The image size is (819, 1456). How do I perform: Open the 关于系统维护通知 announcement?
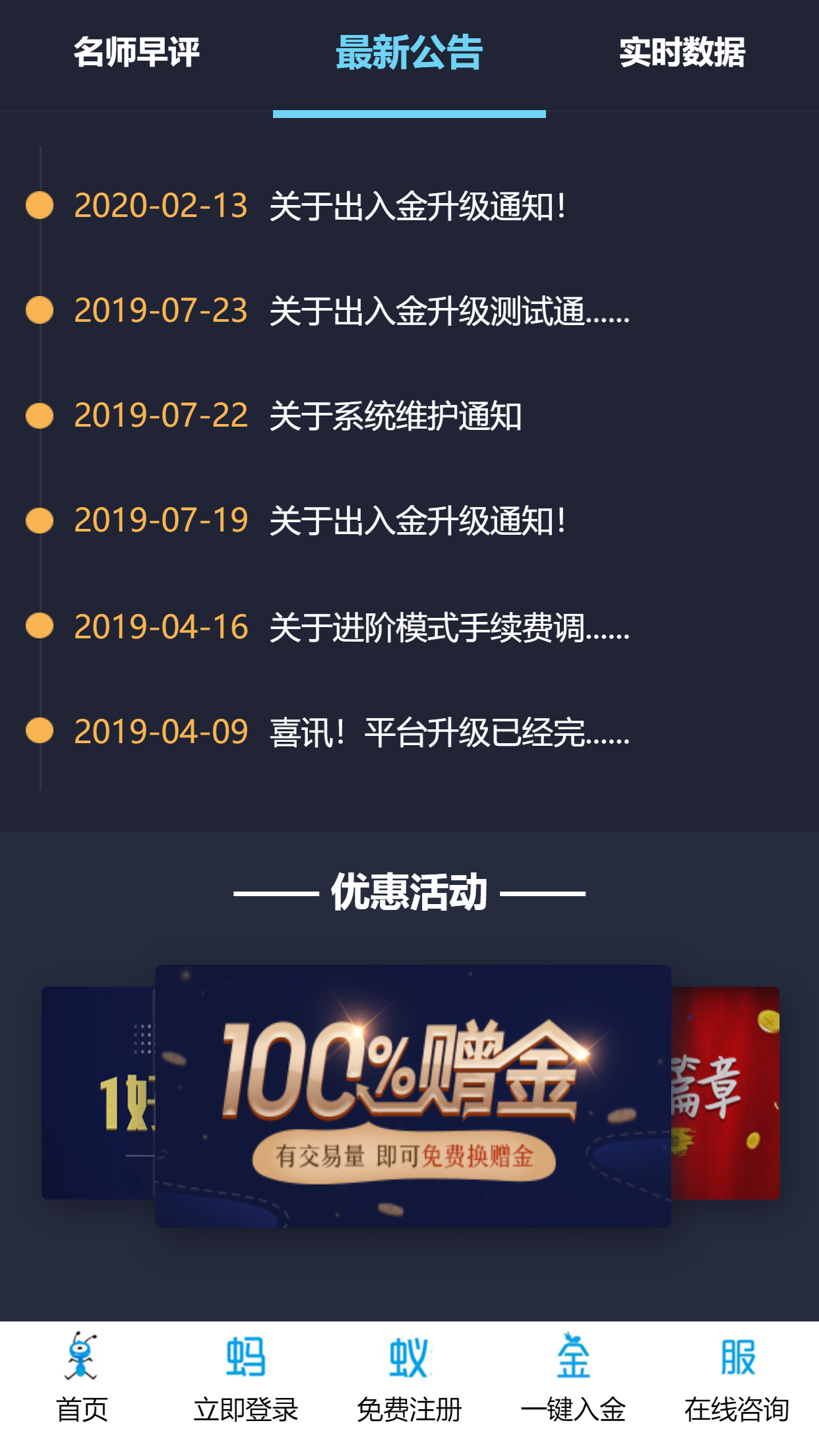click(x=396, y=416)
